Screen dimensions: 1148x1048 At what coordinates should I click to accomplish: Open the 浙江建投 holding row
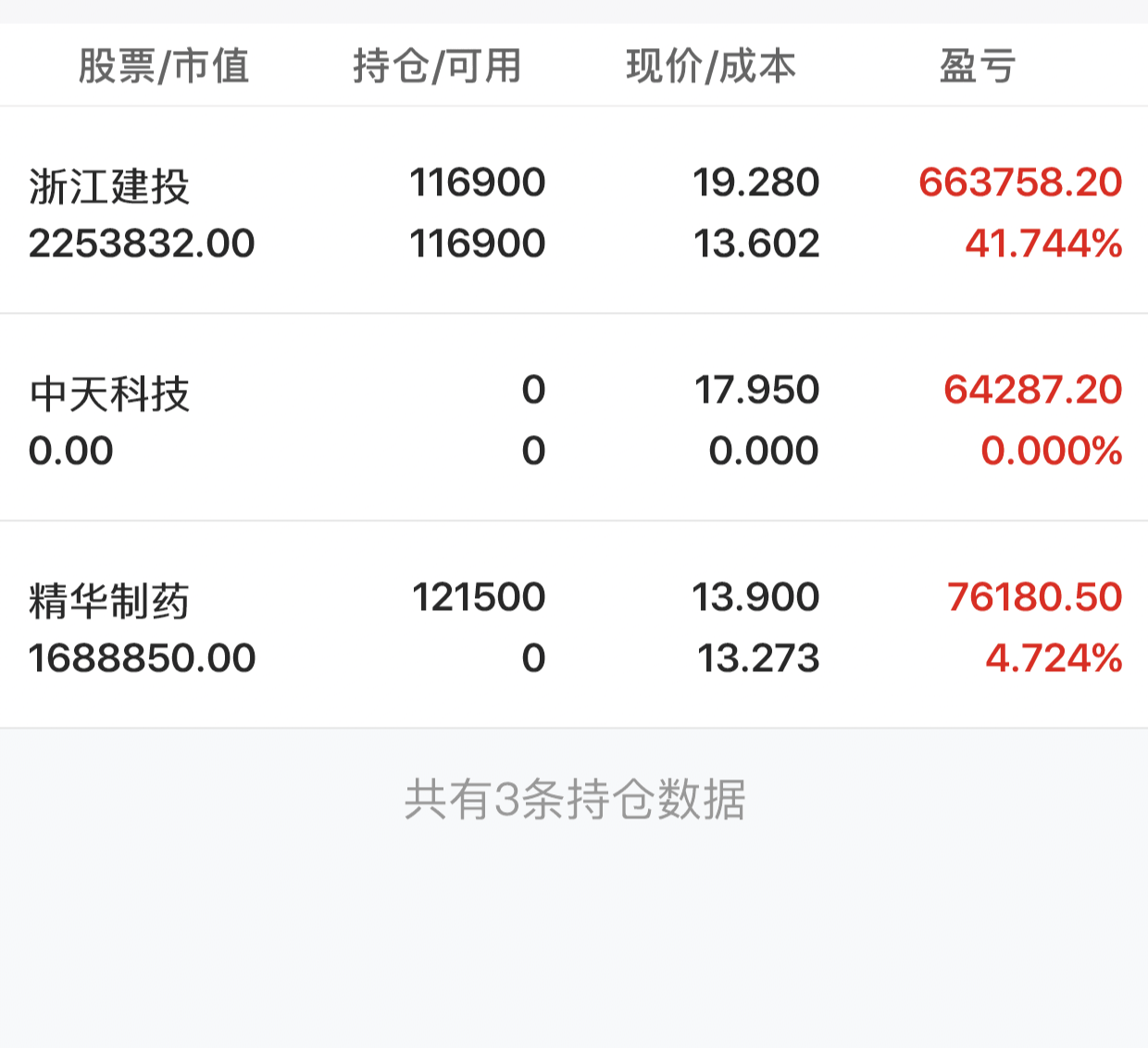(x=574, y=212)
